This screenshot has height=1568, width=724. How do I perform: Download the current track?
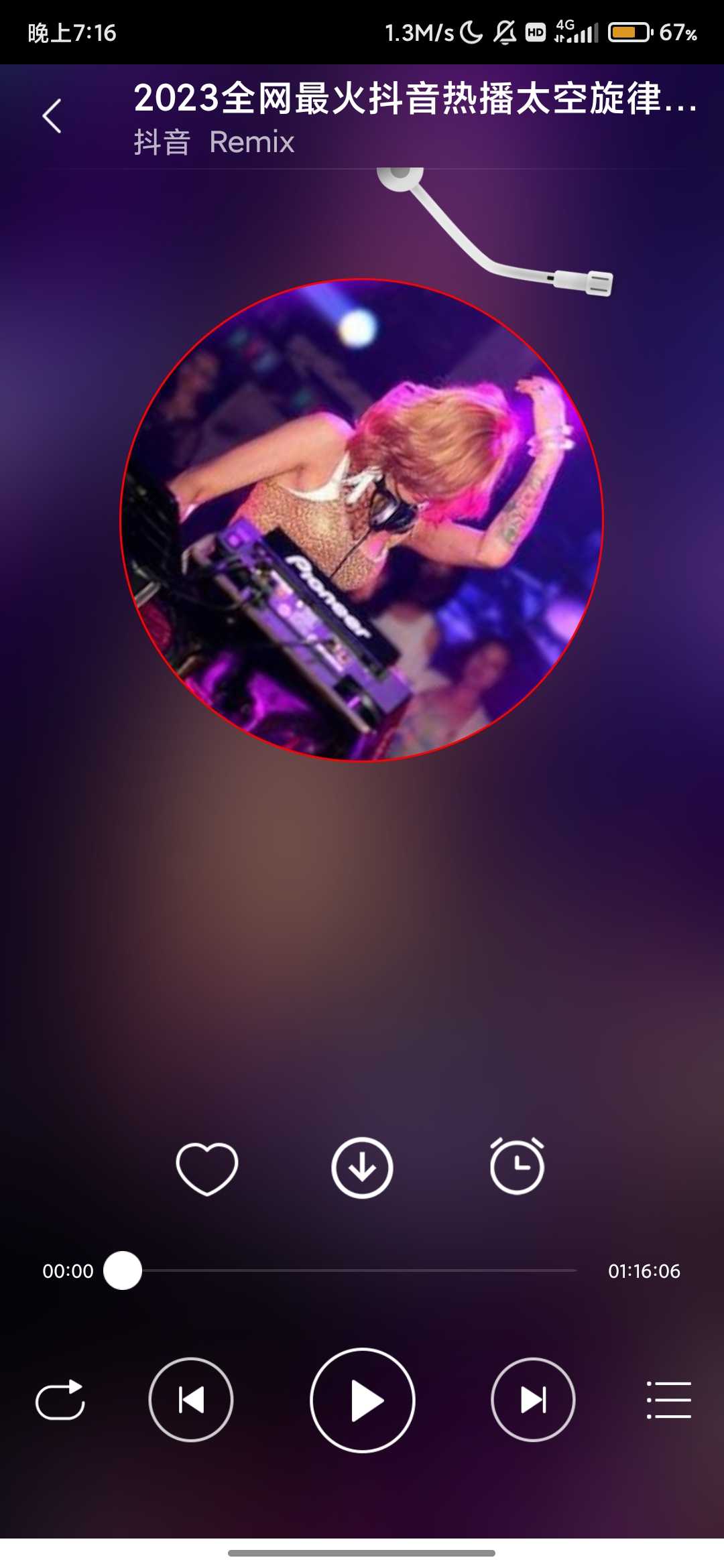tap(362, 1168)
